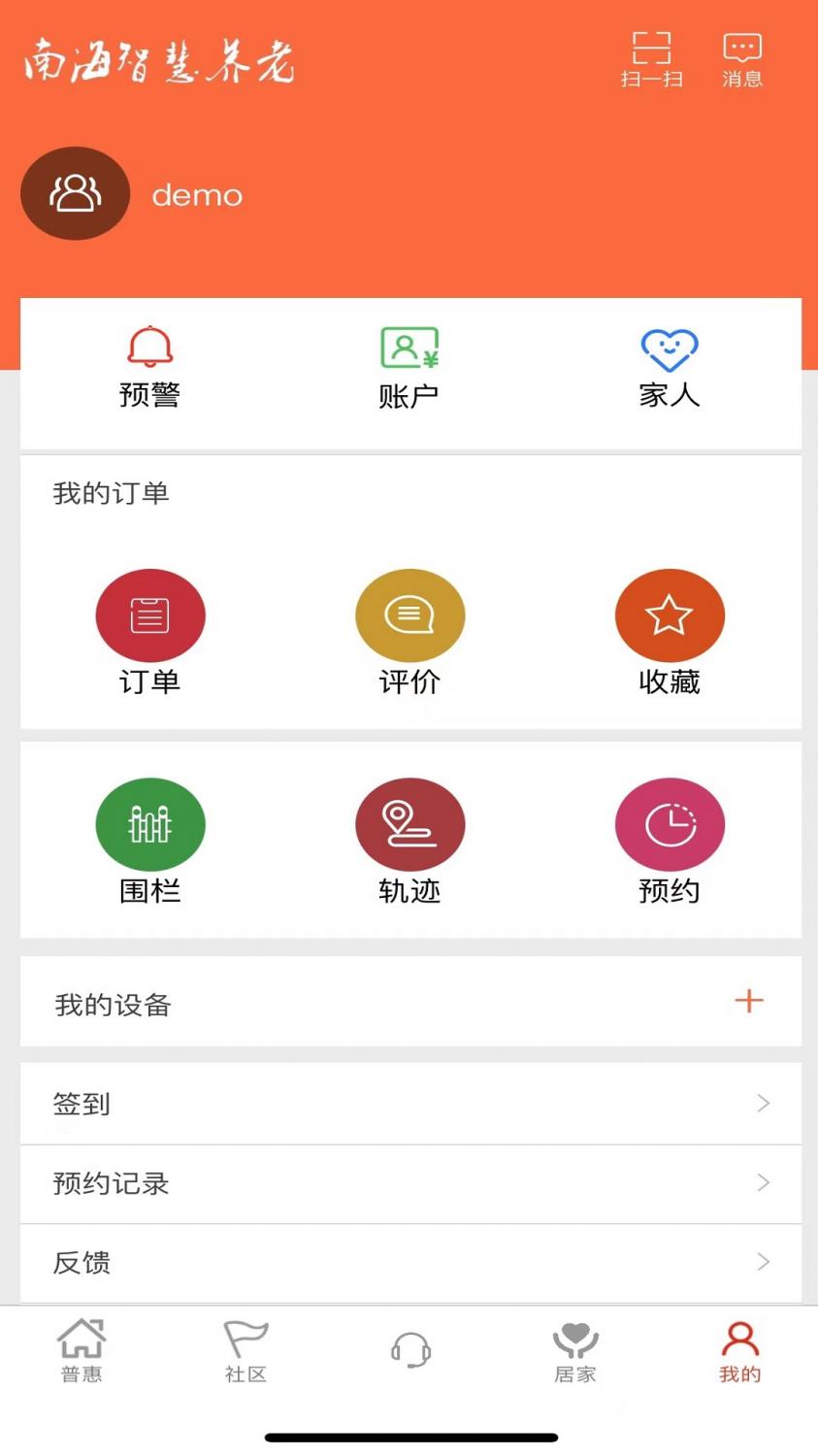The width and height of the screenshot is (818, 1456).
Task: Expand the 反馈 feedback row
Action: click(x=409, y=1263)
